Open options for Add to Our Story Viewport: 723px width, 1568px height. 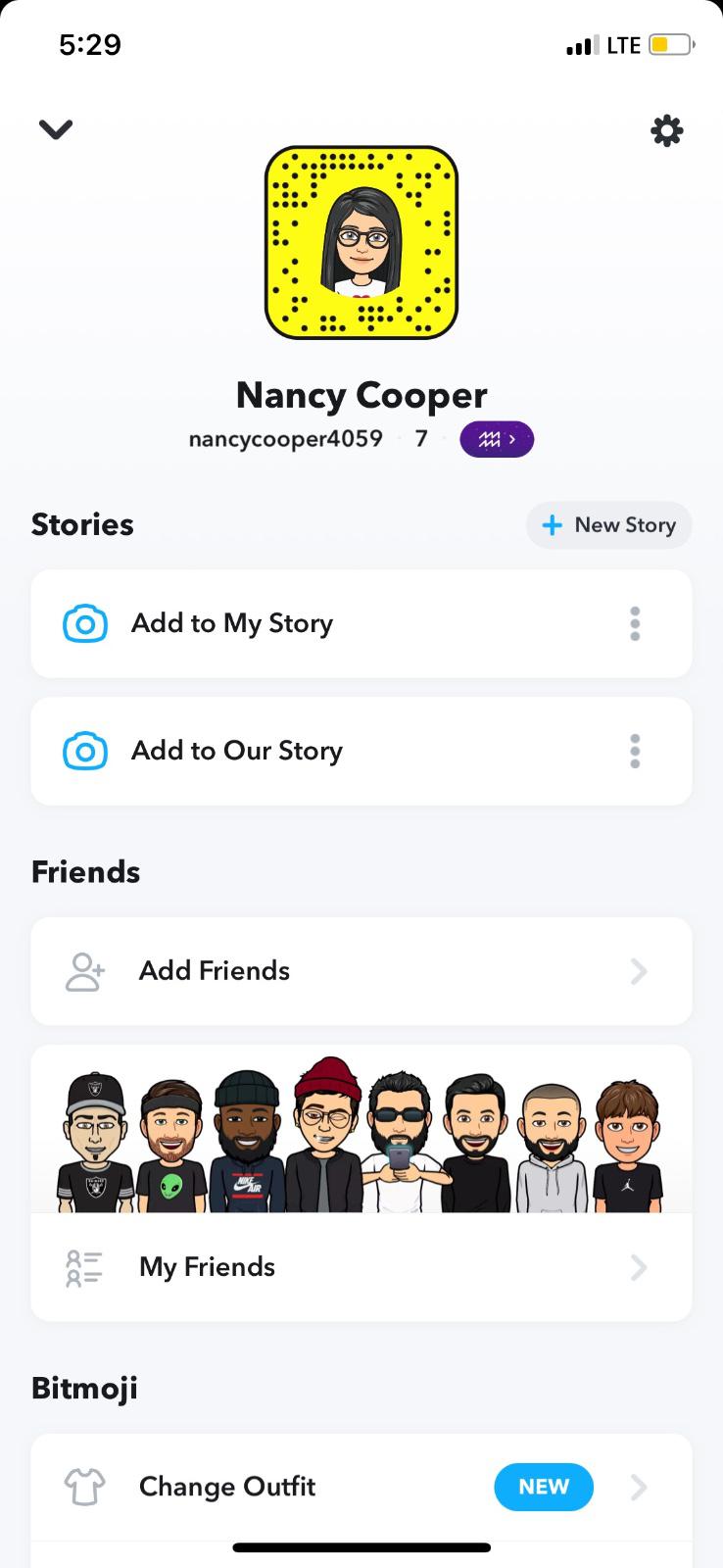pyautogui.click(x=635, y=751)
